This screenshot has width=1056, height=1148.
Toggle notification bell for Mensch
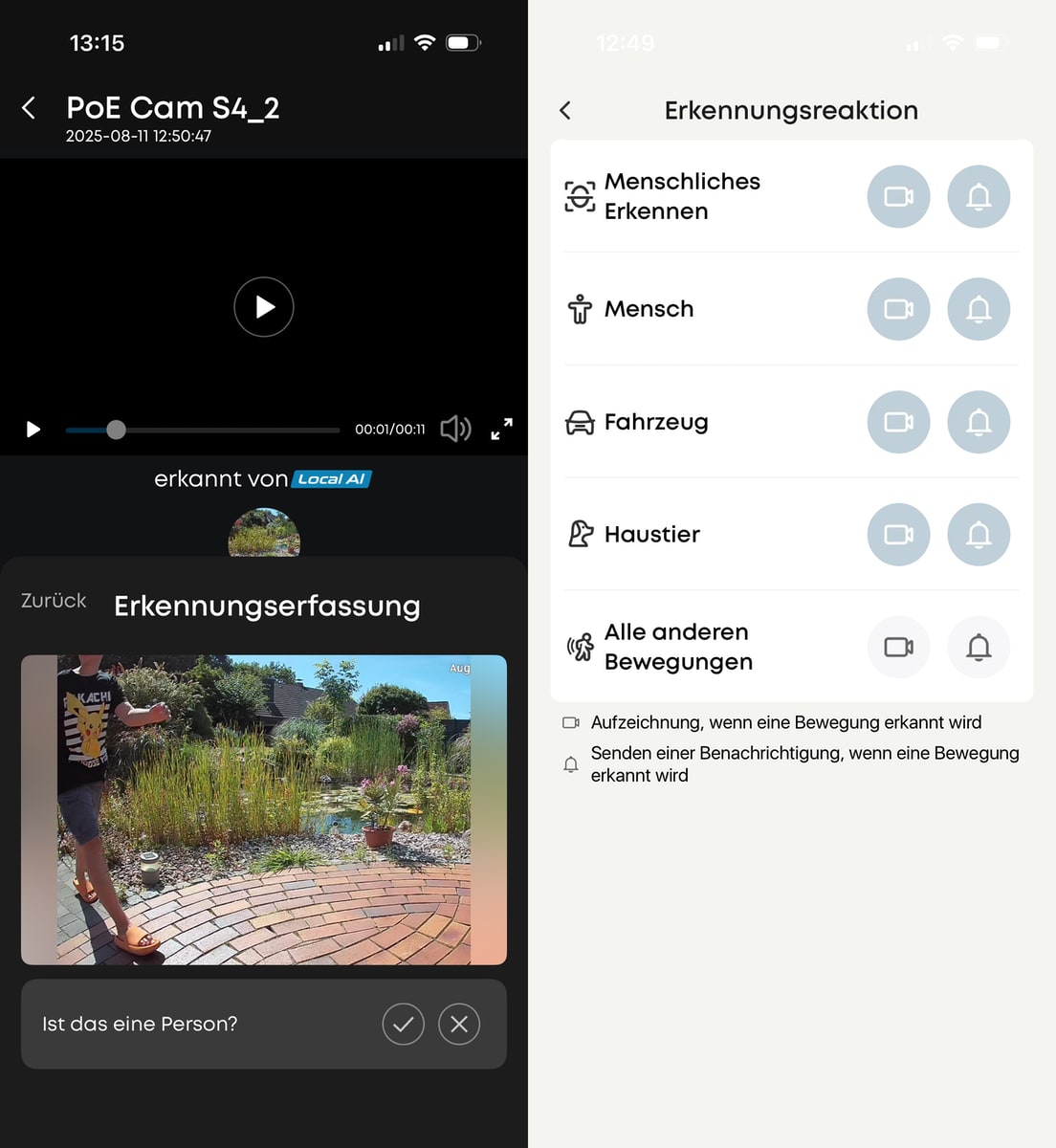(x=979, y=309)
